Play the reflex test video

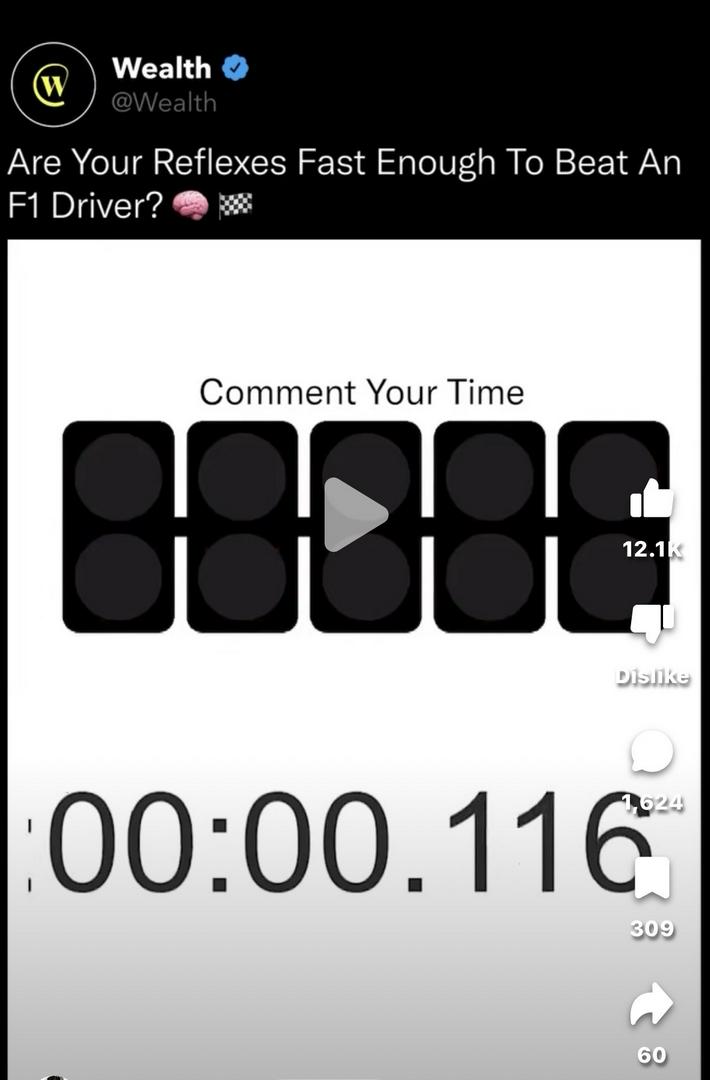click(x=355, y=515)
